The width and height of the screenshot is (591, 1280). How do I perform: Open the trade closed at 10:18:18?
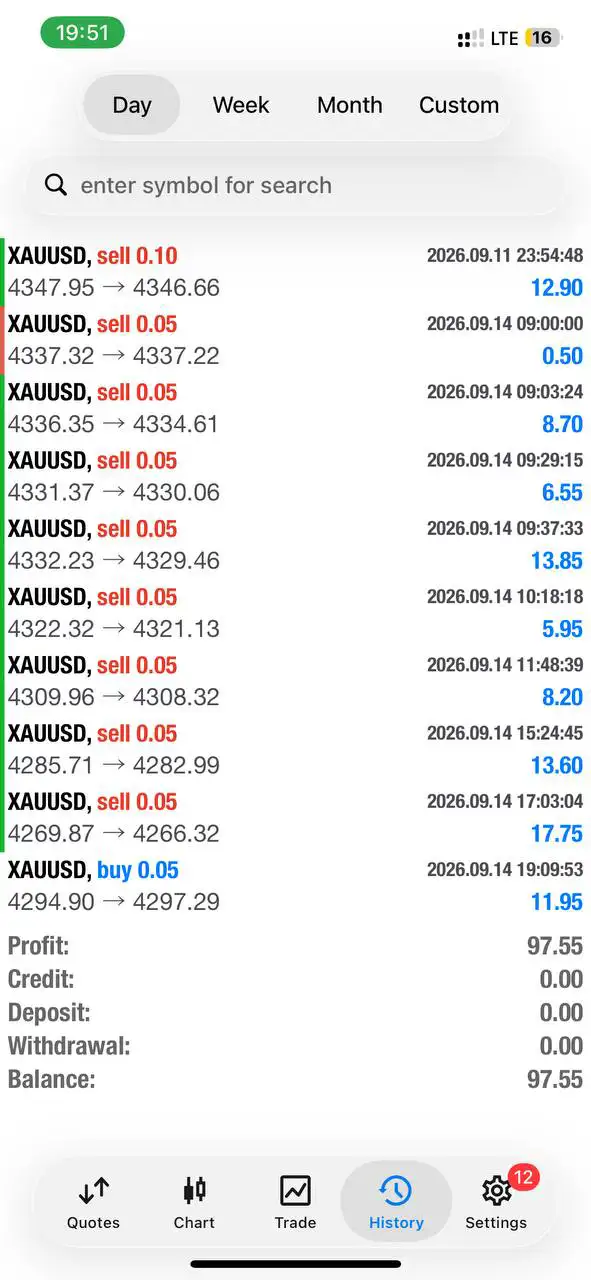pyautogui.click(x=295, y=613)
